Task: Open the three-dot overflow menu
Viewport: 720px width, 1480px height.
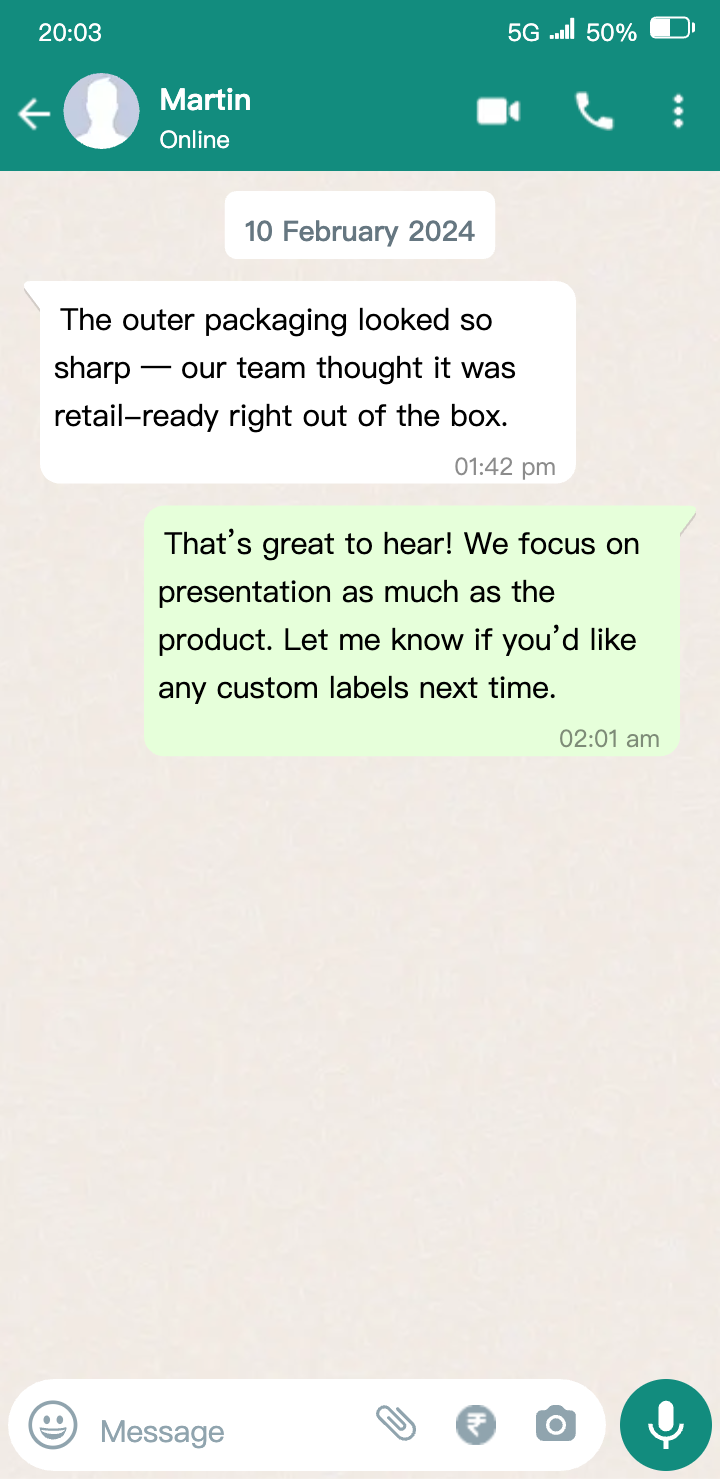Action: click(x=678, y=111)
